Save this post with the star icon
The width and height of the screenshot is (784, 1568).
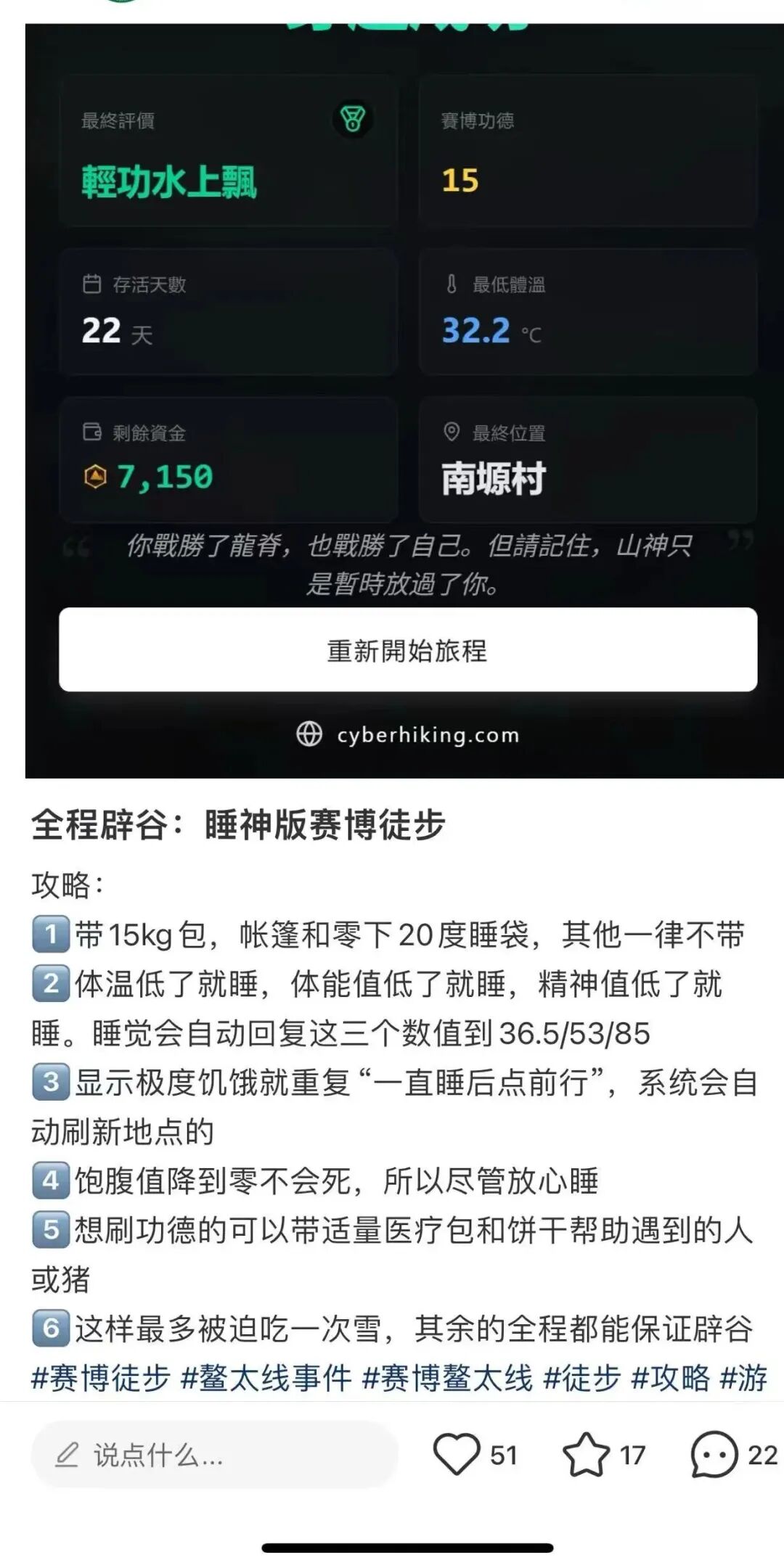pos(587,1454)
